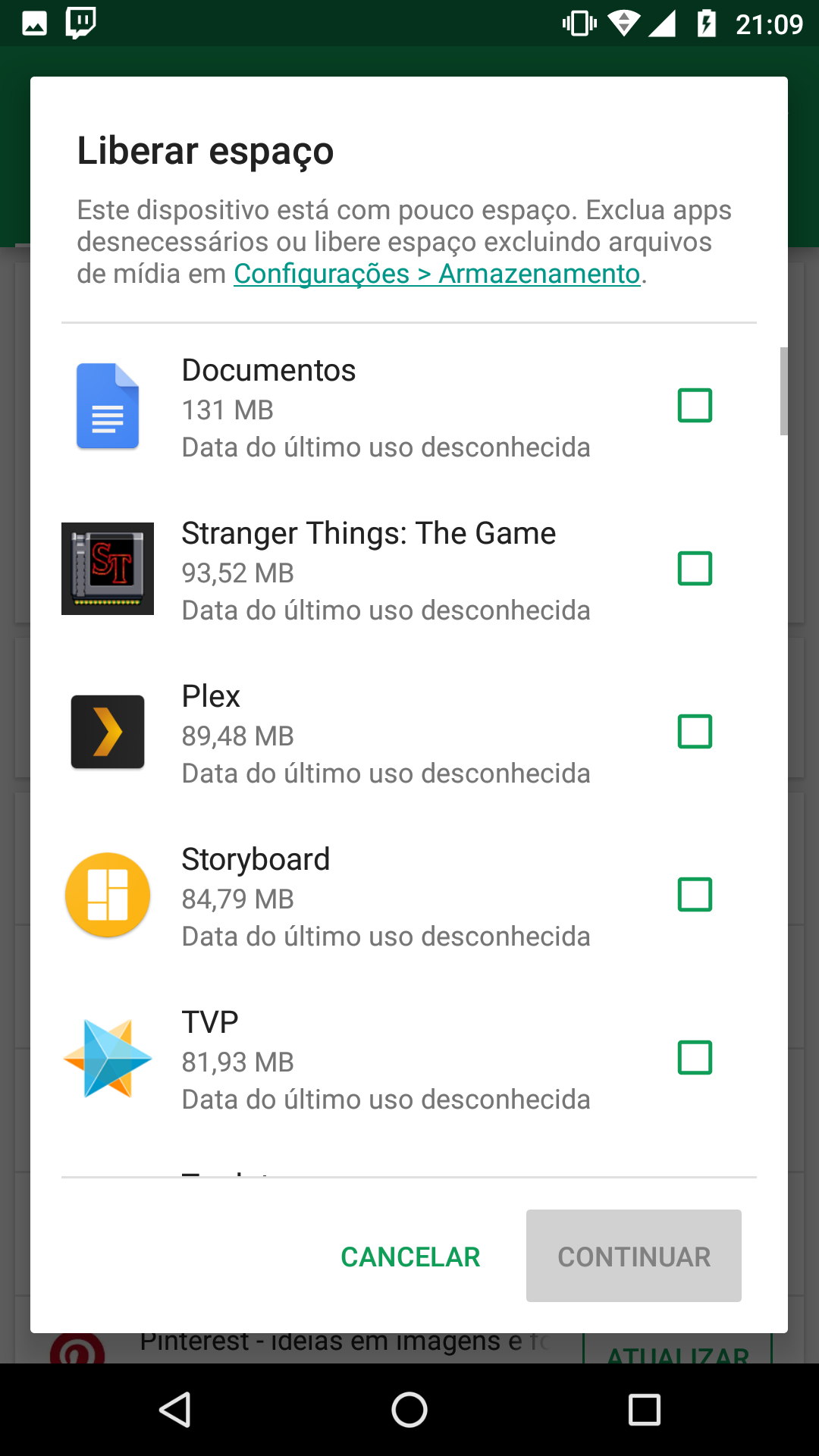Tick the Plex checkbox
The width and height of the screenshot is (819, 1456).
click(x=695, y=732)
